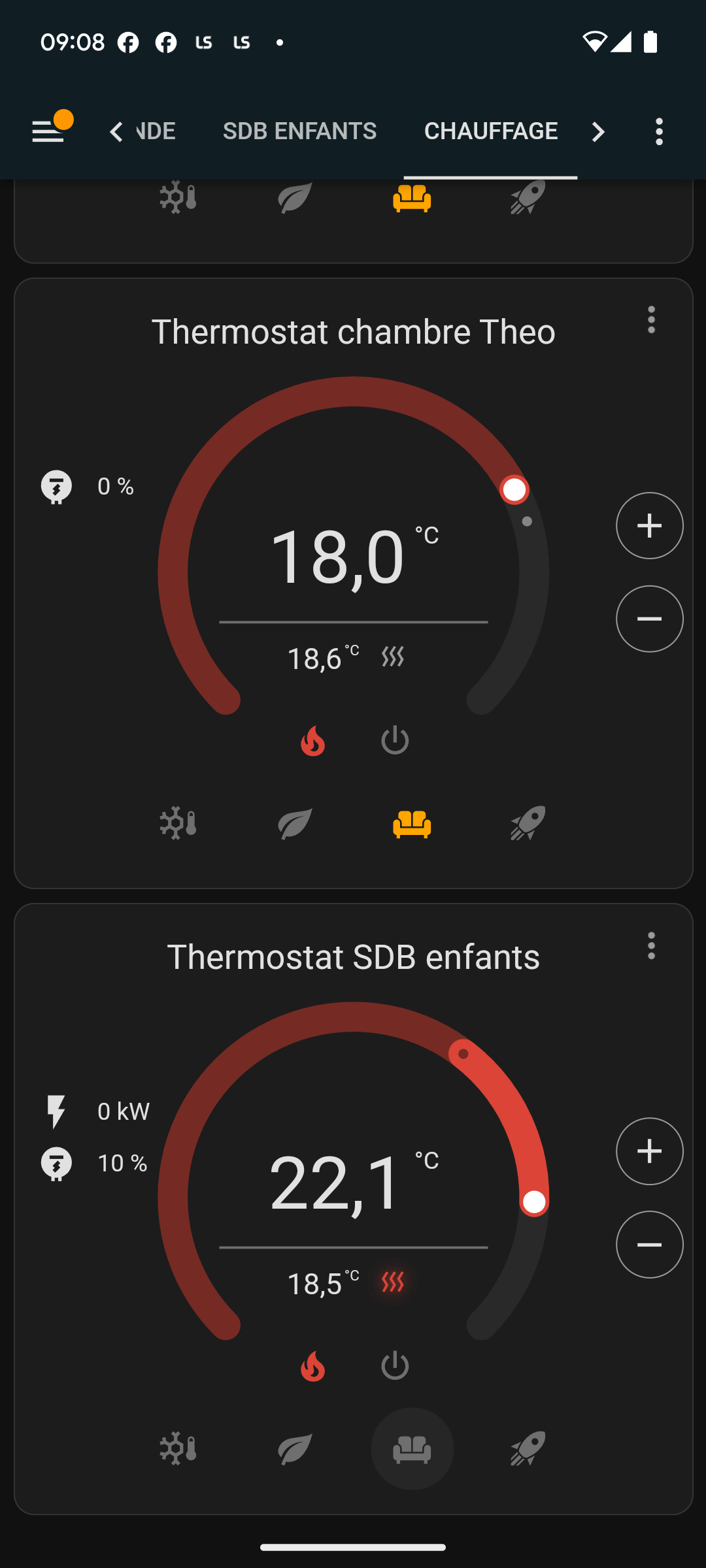
Task: Show previous tabs with the left arrow
Action: 116,131
